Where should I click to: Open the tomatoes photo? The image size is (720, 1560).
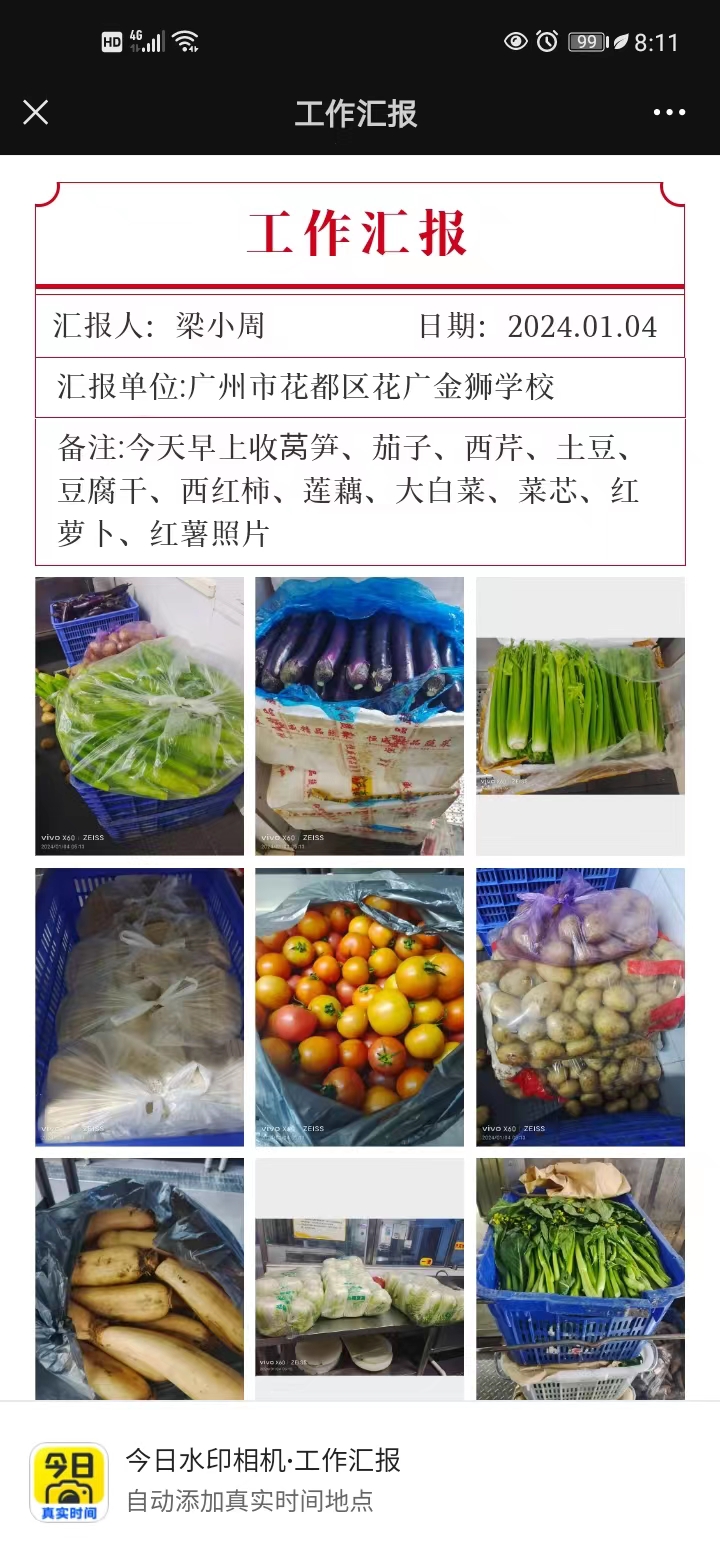(x=359, y=1007)
